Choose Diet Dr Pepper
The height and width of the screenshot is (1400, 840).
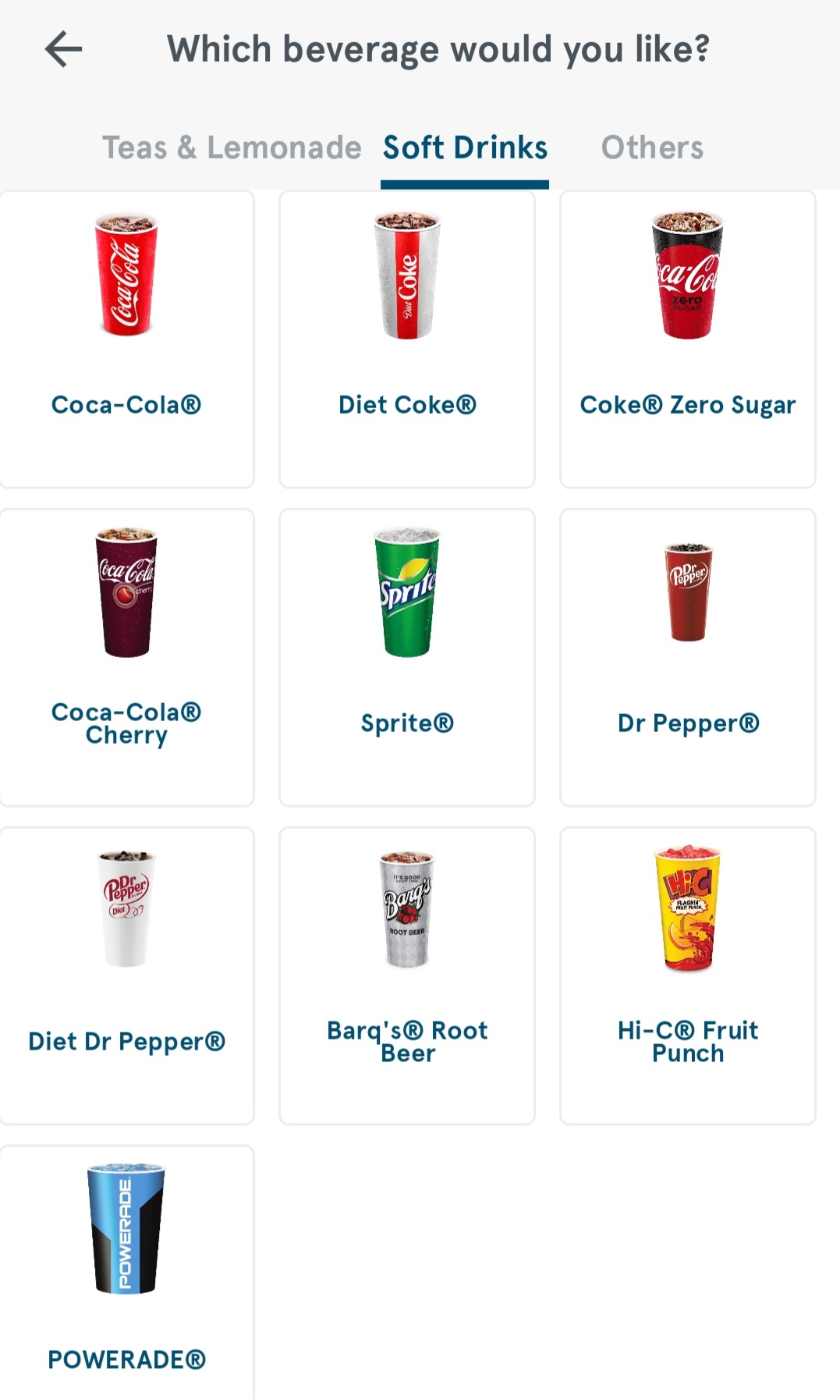point(126,975)
